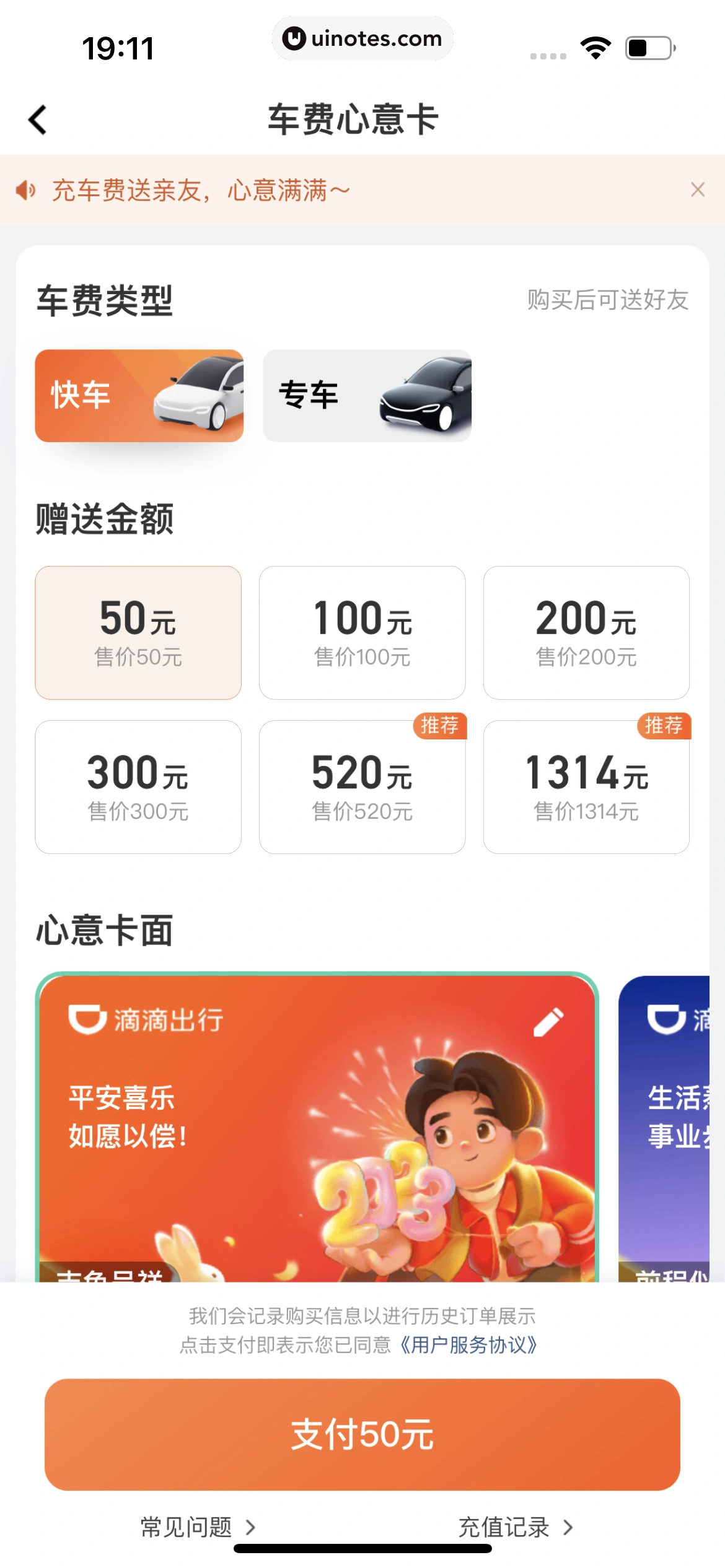Image resolution: width=725 pixels, height=1568 pixels.
Task: Open 常见问题 FAQ
Action: (197, 1527)
